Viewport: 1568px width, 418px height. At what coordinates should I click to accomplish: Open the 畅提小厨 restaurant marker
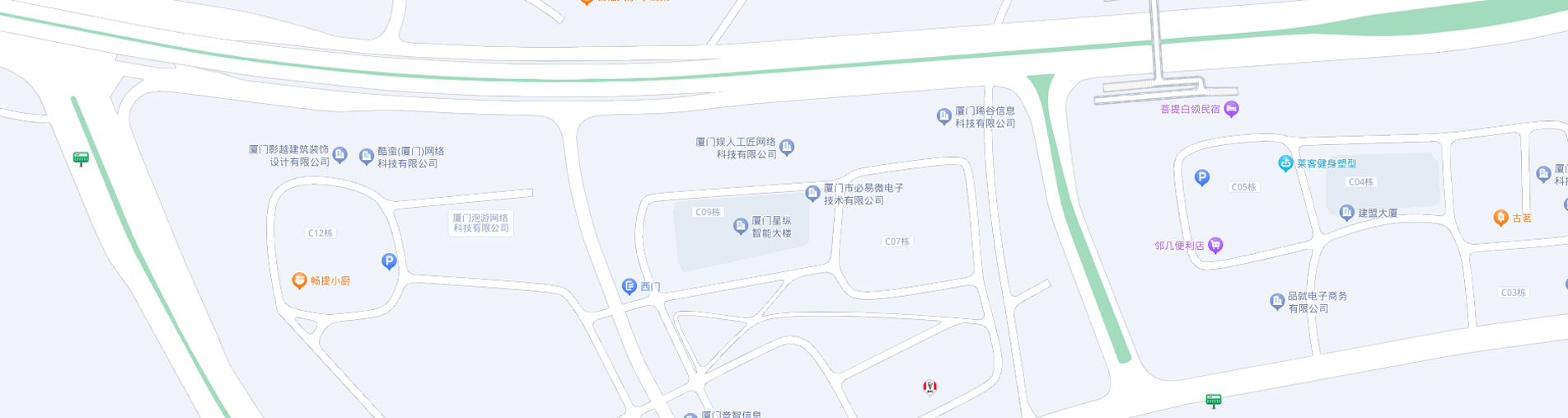pyautogui.click(x=300, y=280)
